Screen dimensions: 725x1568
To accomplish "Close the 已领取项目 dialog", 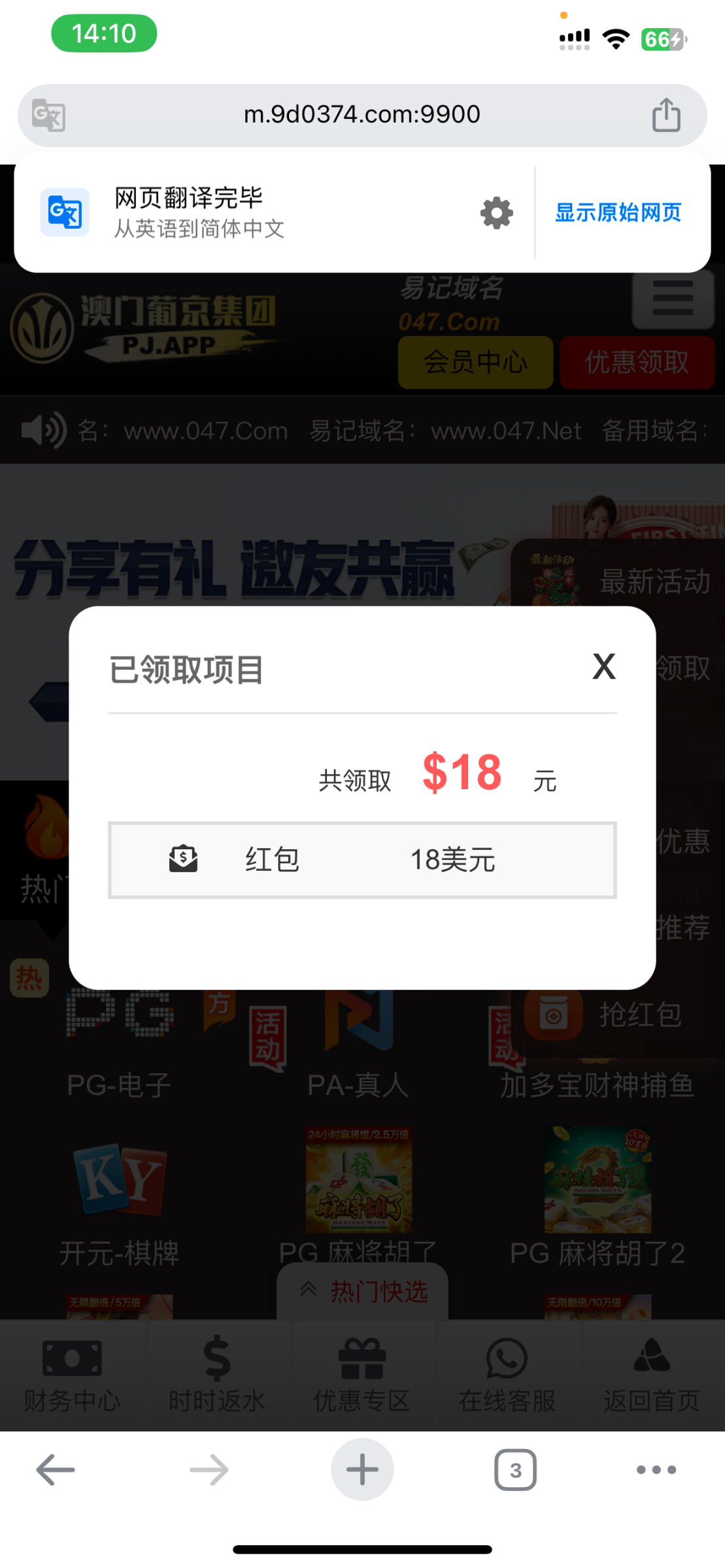I will tap(603, 666).
